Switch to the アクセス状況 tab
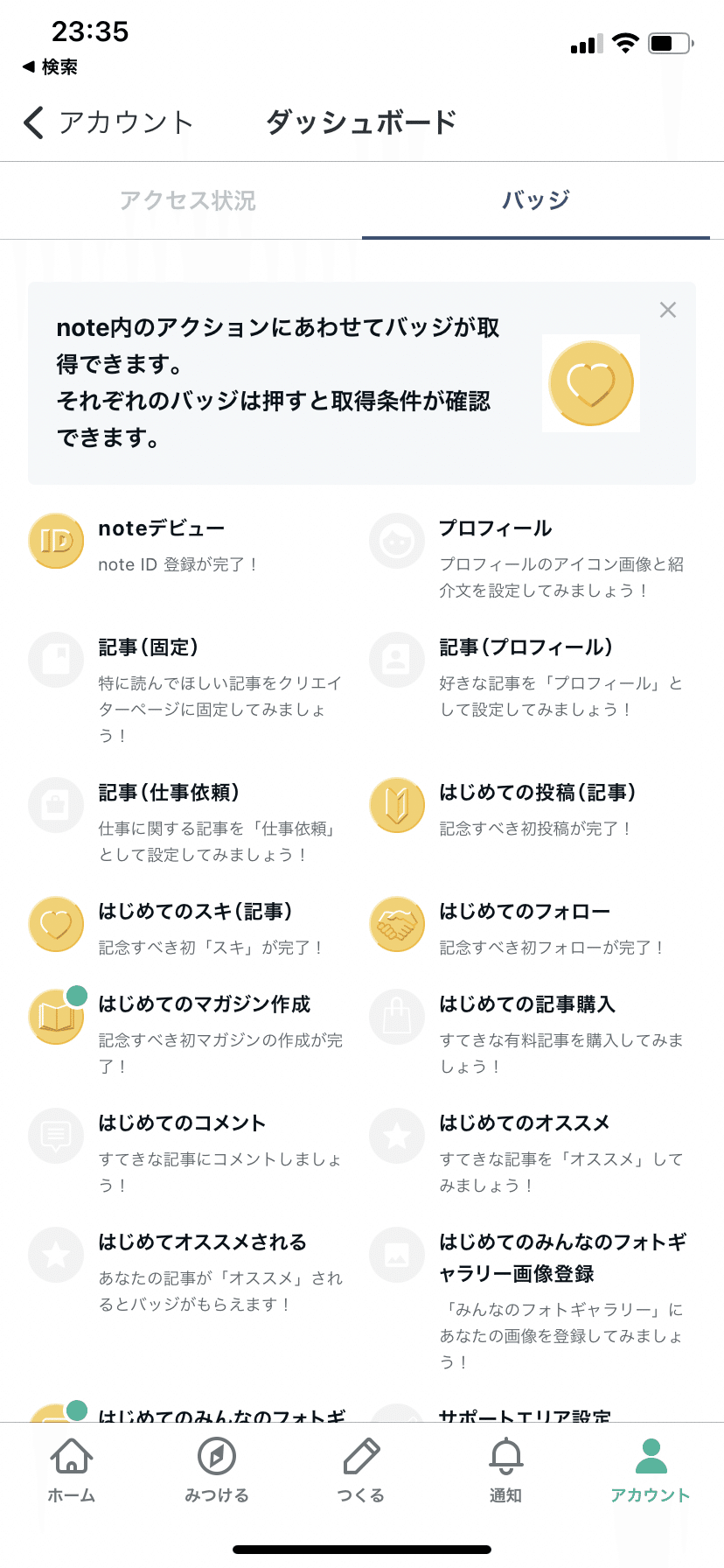This screenshot has height=1568, width=724. (187, 200)
